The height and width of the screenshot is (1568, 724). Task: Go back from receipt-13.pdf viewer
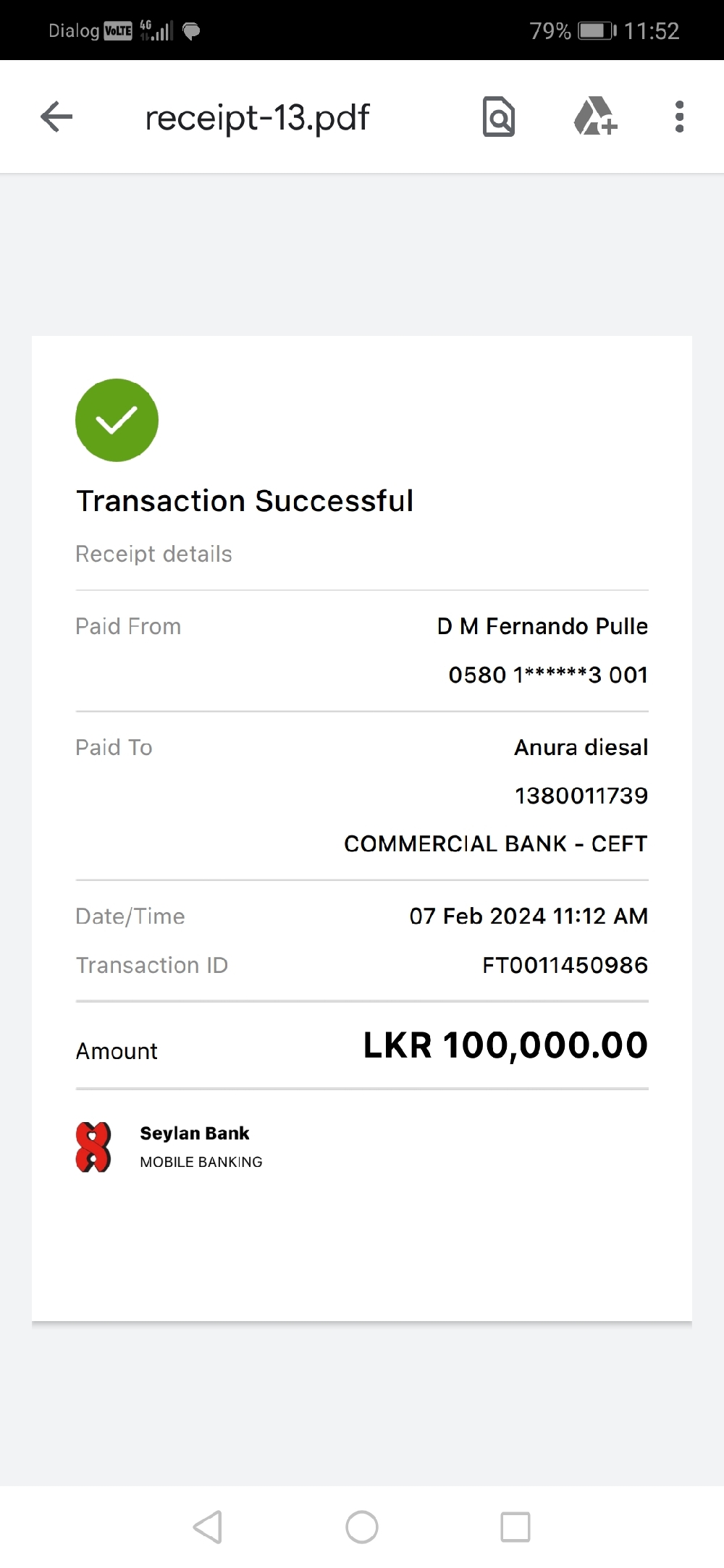[56, 117]
